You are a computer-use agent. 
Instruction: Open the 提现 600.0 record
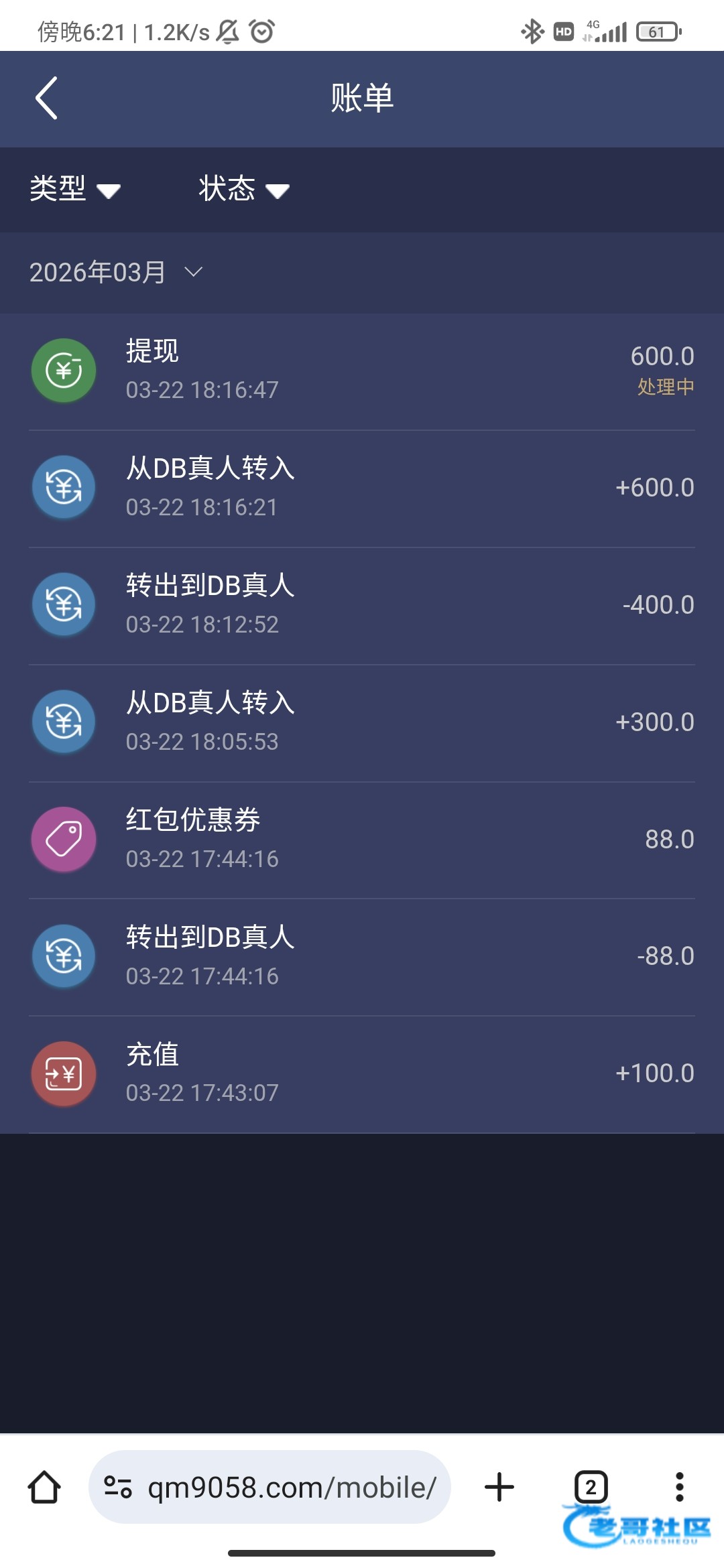tap(362, 371)
